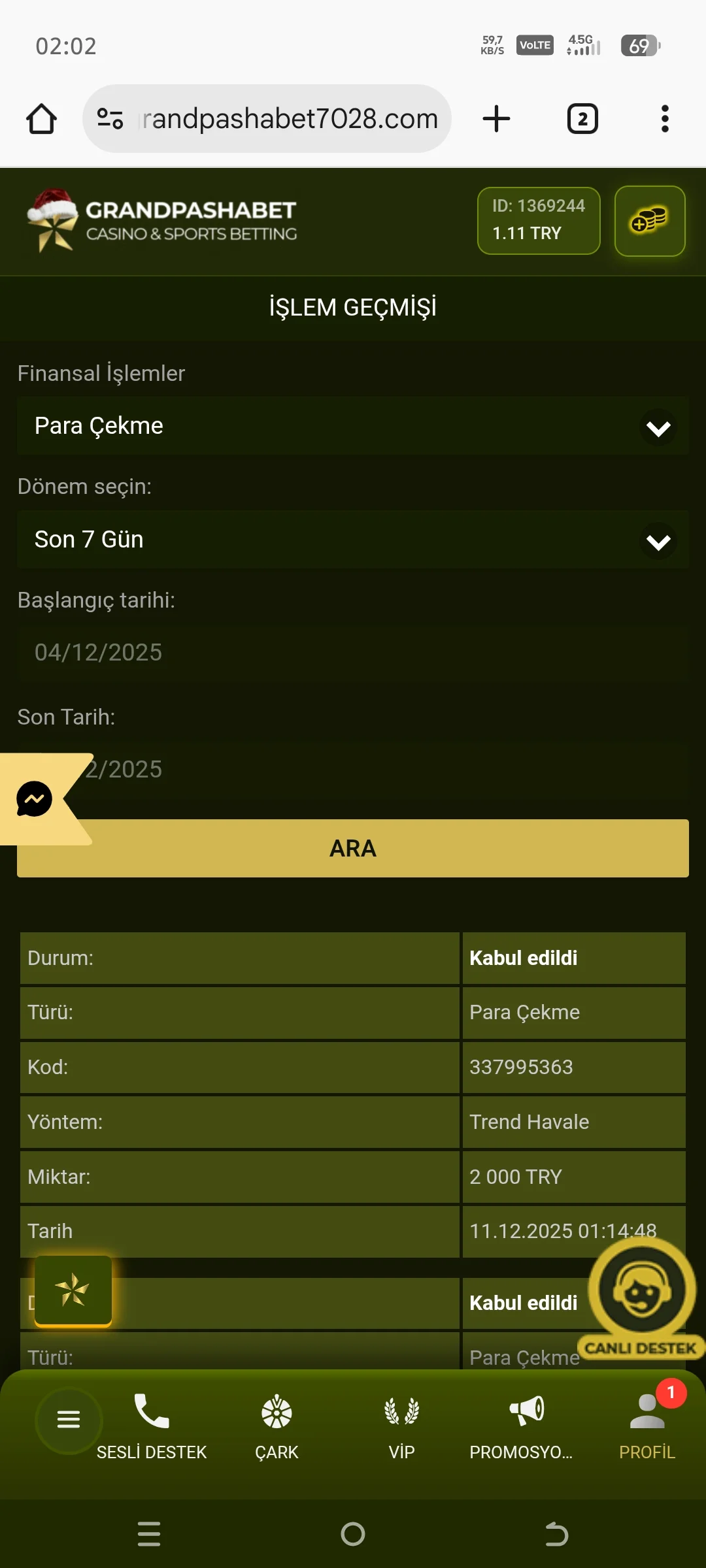
Task: Open the browser tab switcher
Action: tap(582, 119)
